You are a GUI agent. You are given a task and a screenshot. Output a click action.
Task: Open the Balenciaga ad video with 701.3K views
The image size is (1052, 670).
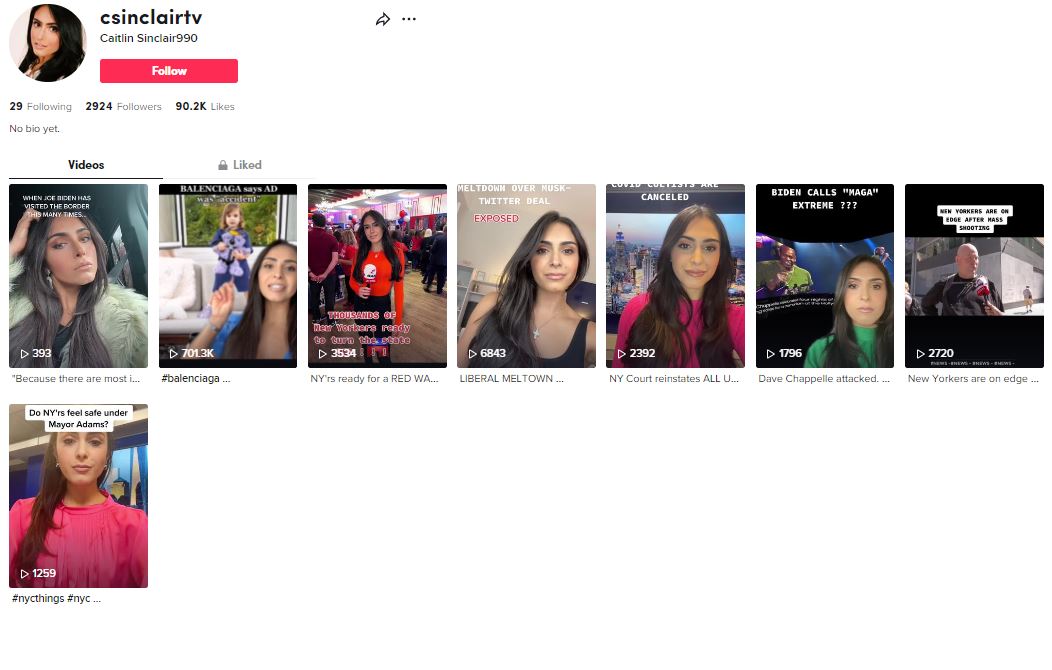228,276
